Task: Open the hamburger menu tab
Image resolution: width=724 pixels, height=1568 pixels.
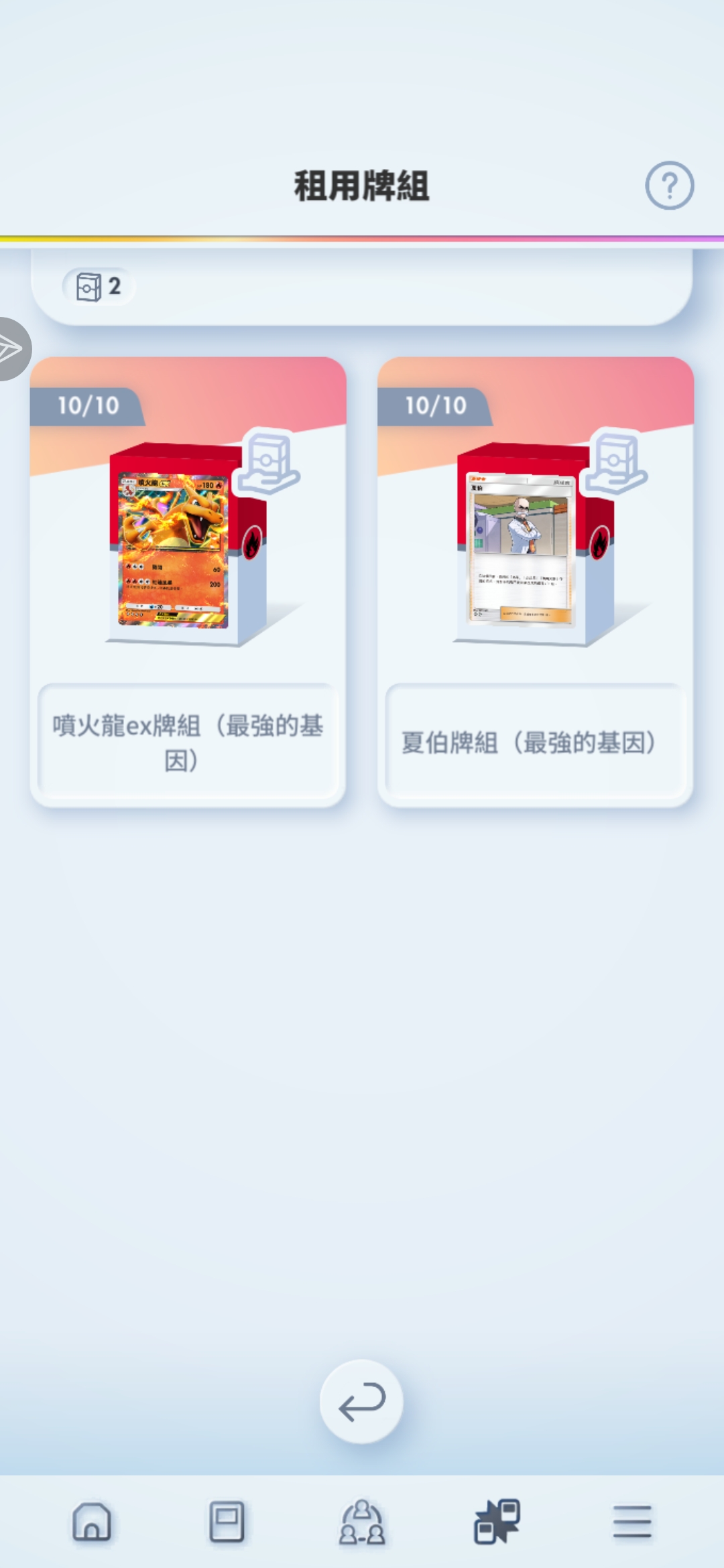Action: (x=632, y=1522)
